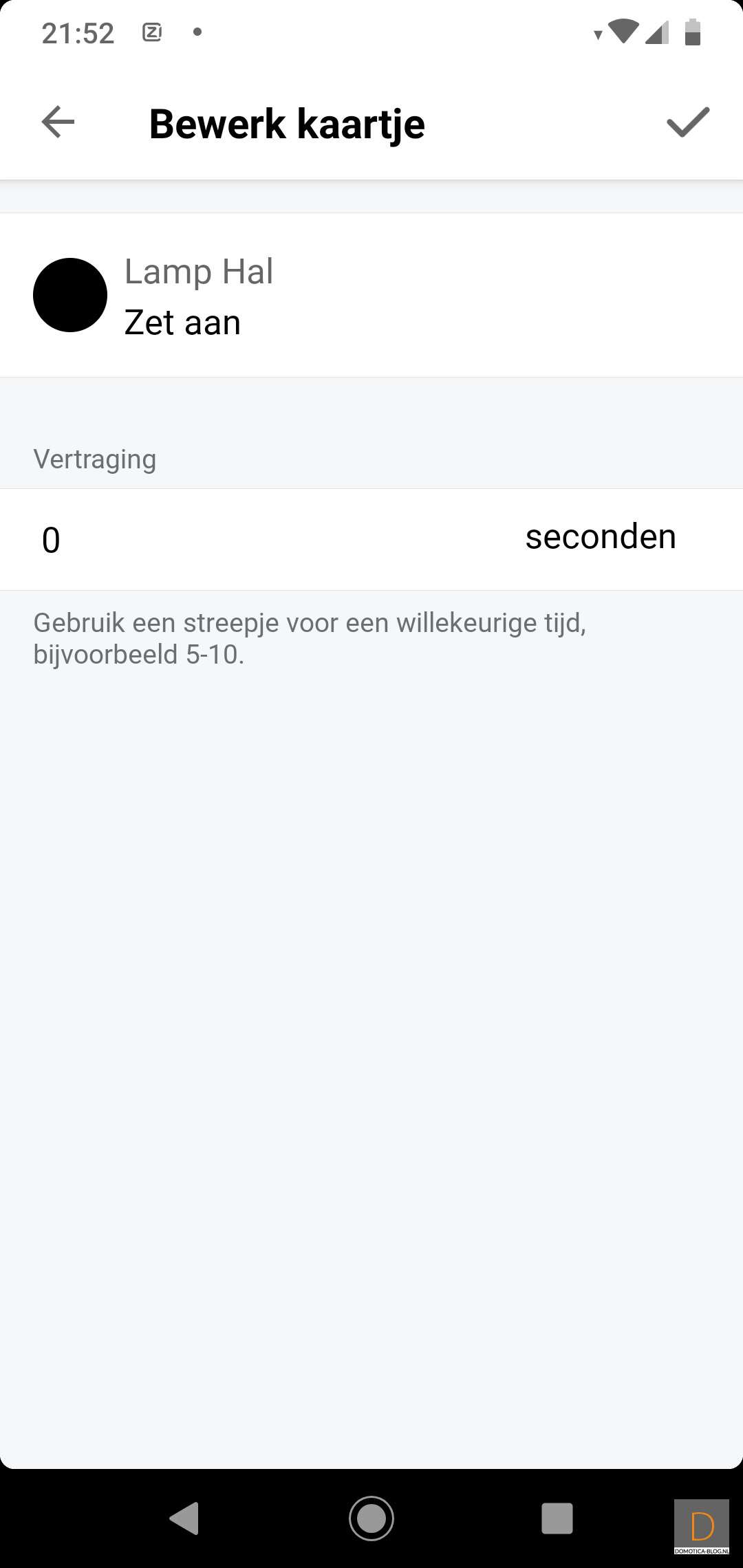Tap the system home button

tap(371, 1518)
